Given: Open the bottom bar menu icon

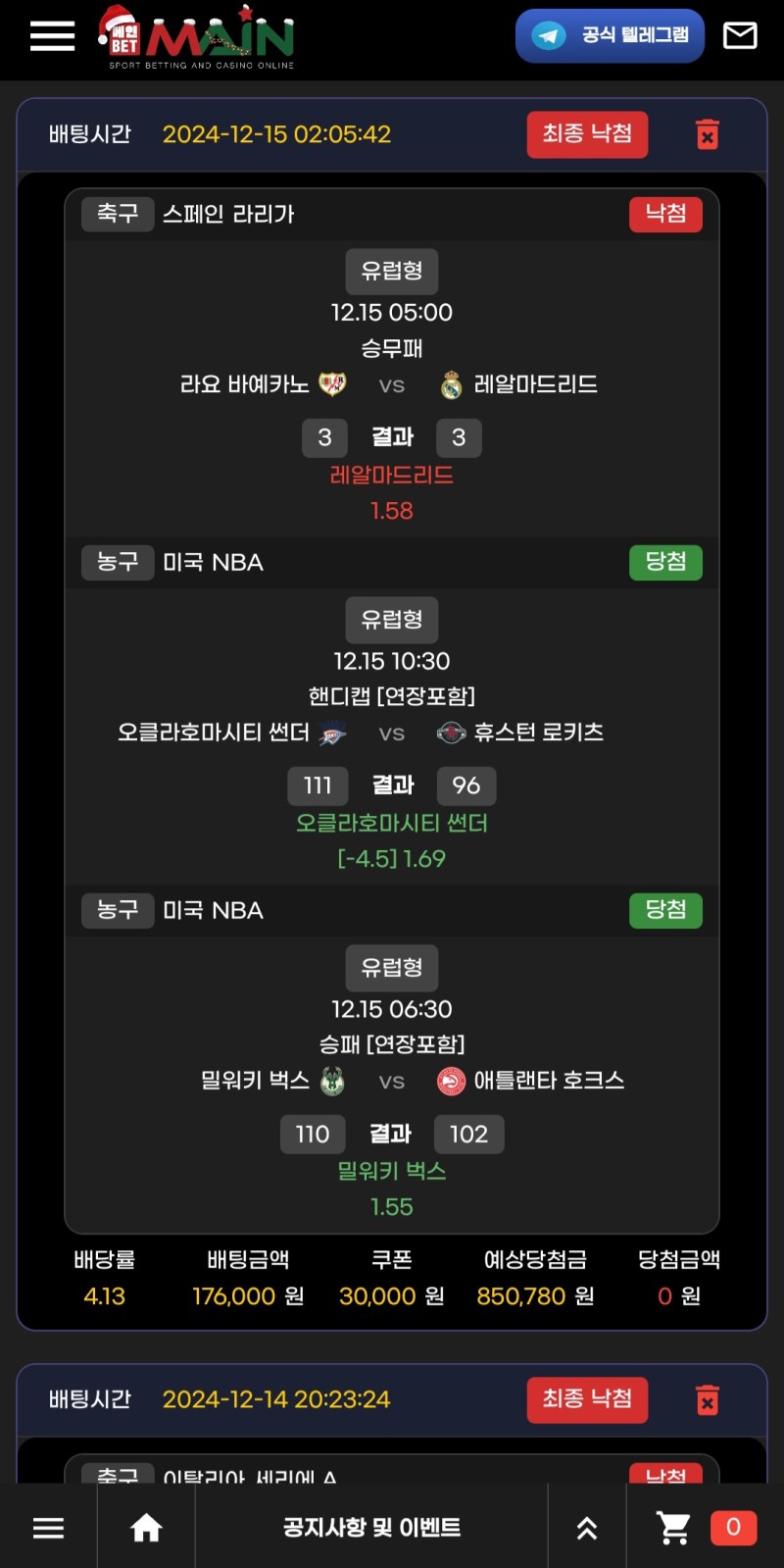Looking at the screenshot, I should point(48,1528).
